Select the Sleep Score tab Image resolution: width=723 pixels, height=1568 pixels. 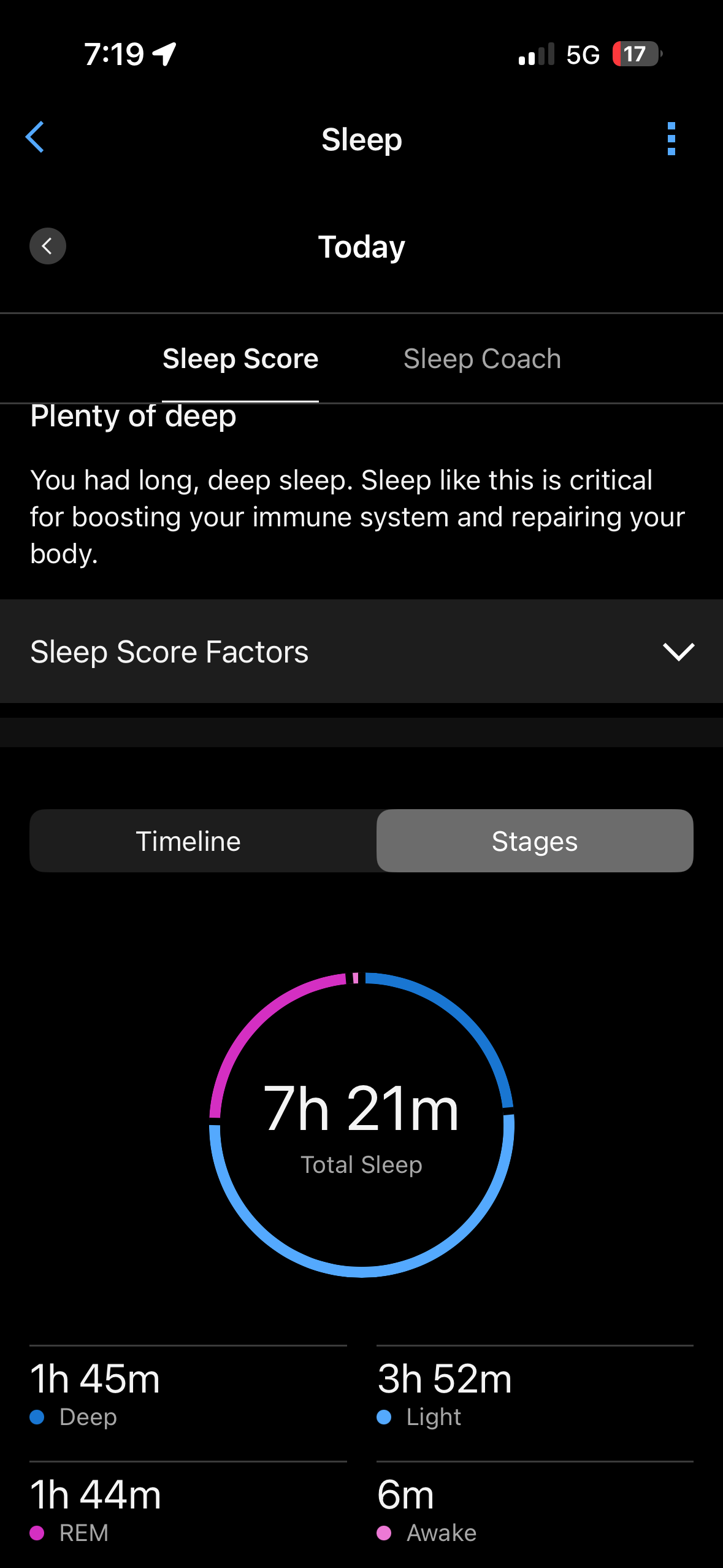(x=240, y=359)
